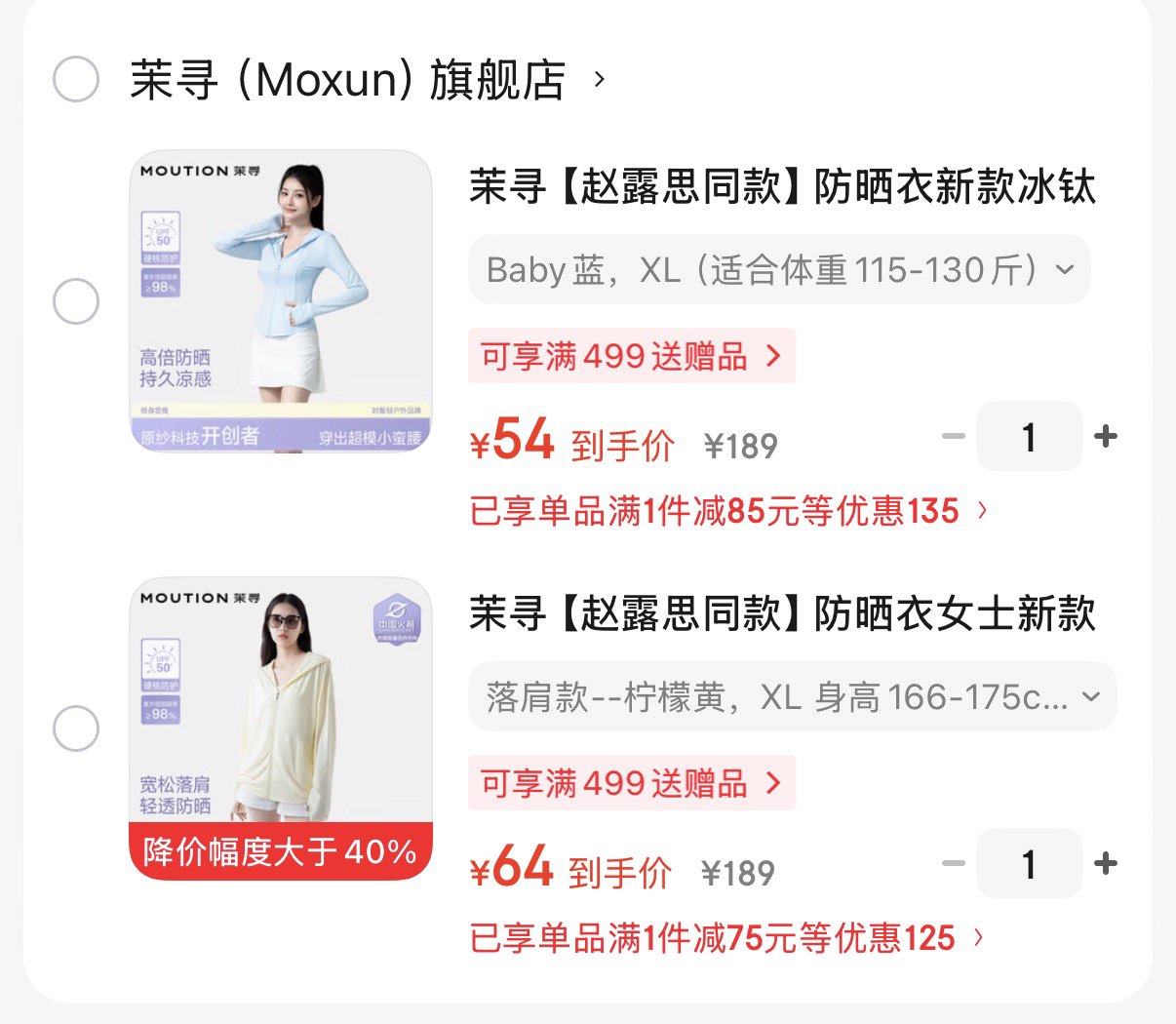Open the 防晒衣女士新款 product title

tap(783, 613)
